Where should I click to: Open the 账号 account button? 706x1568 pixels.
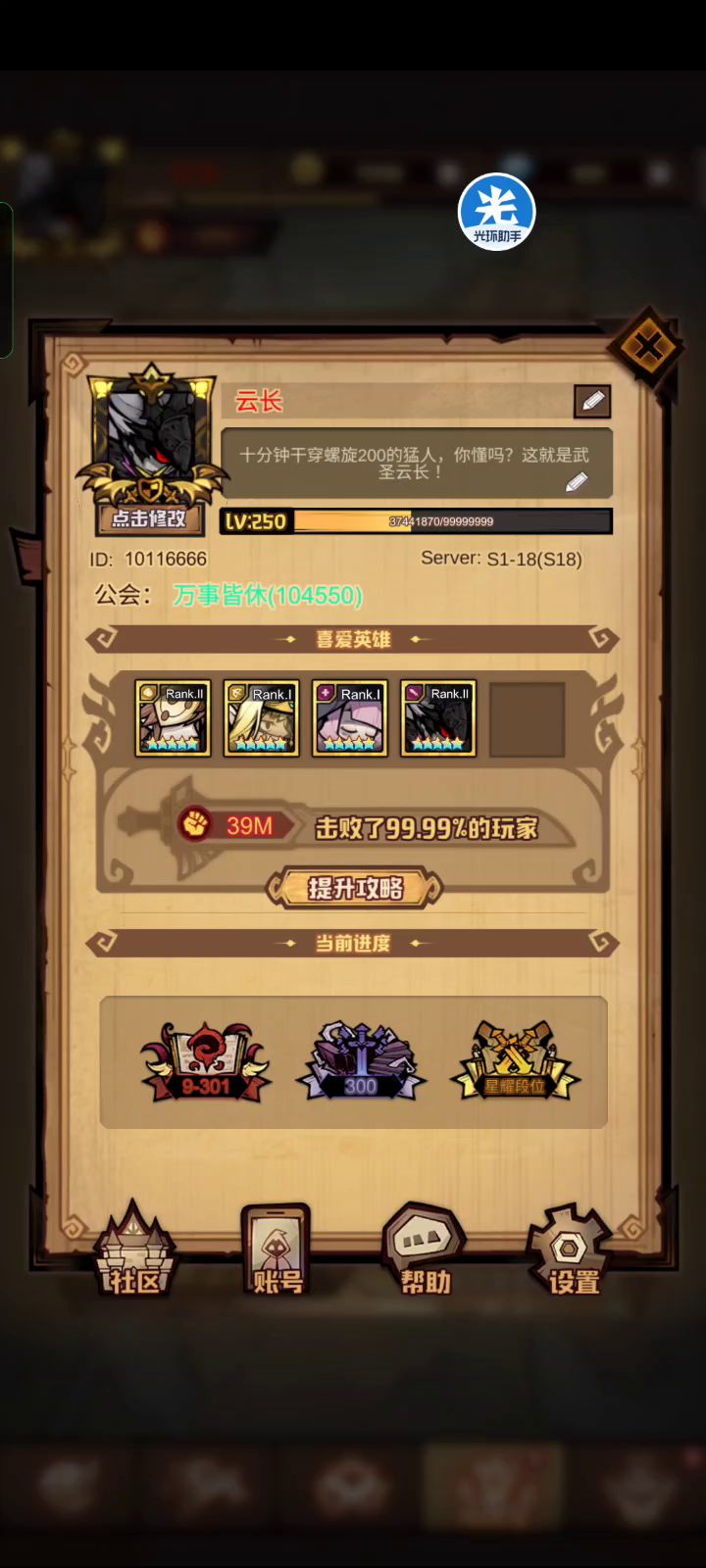click(277, 1249)
